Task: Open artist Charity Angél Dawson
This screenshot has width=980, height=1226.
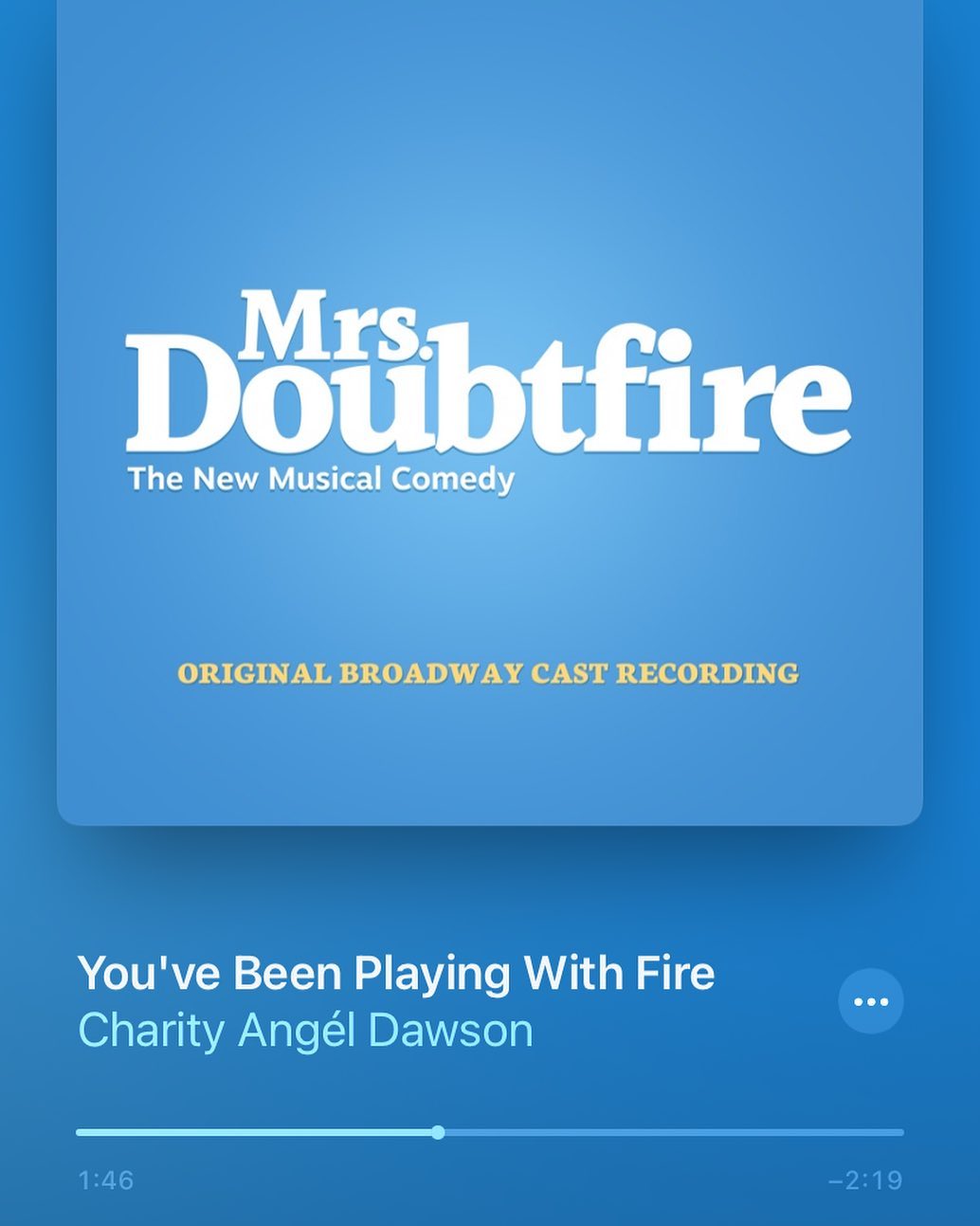Action: [305, 1031]
